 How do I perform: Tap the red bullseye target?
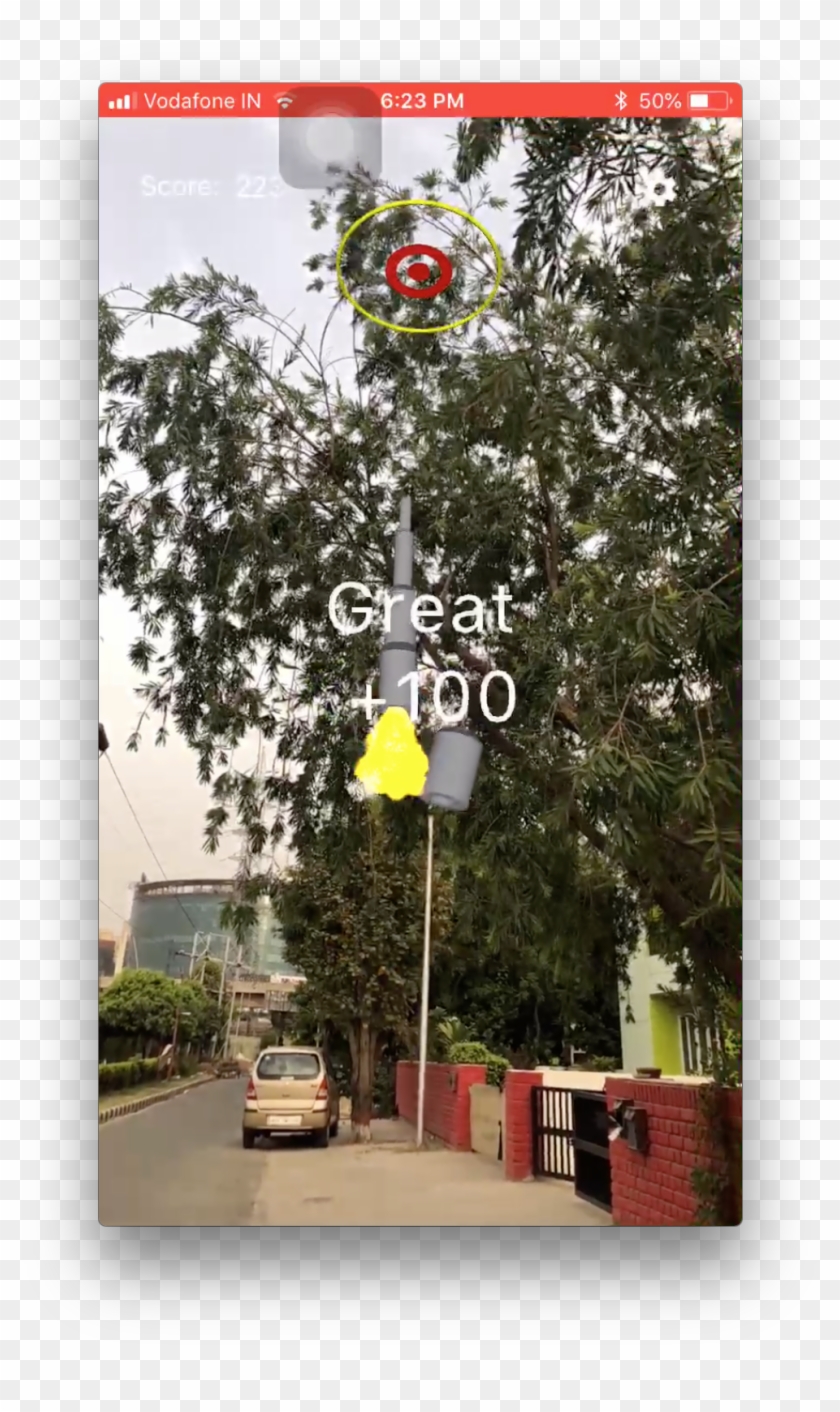click(419, 270)
